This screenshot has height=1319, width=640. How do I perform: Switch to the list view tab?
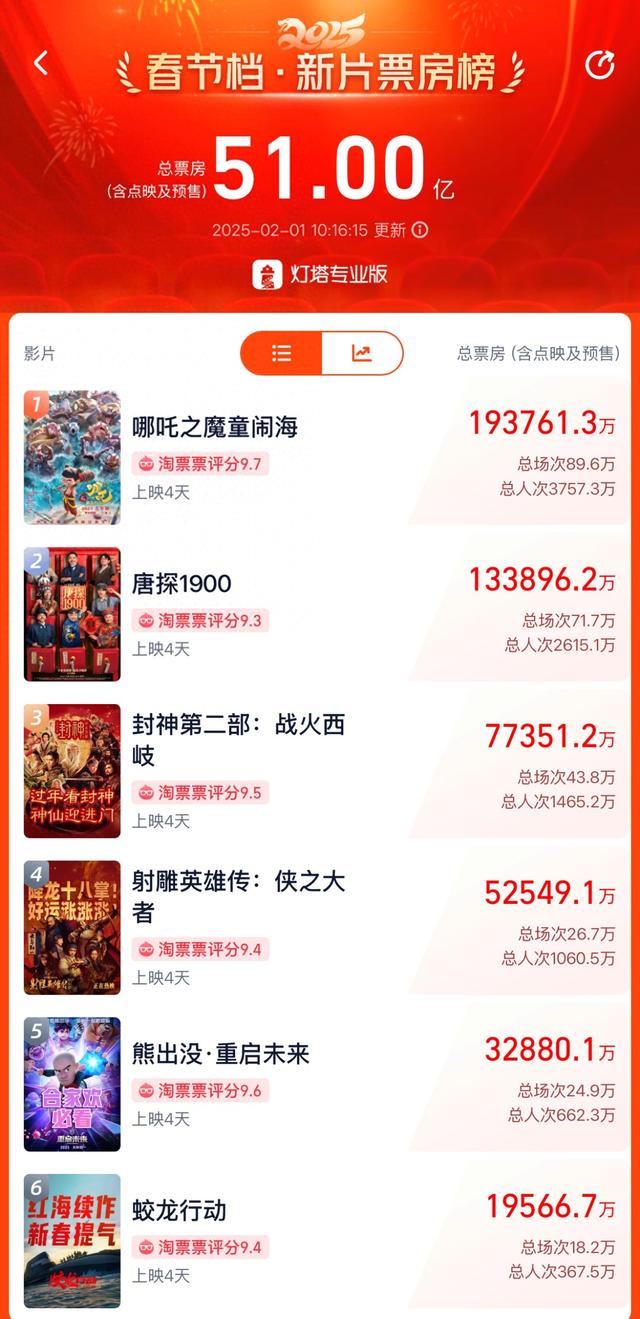(282, 353)
